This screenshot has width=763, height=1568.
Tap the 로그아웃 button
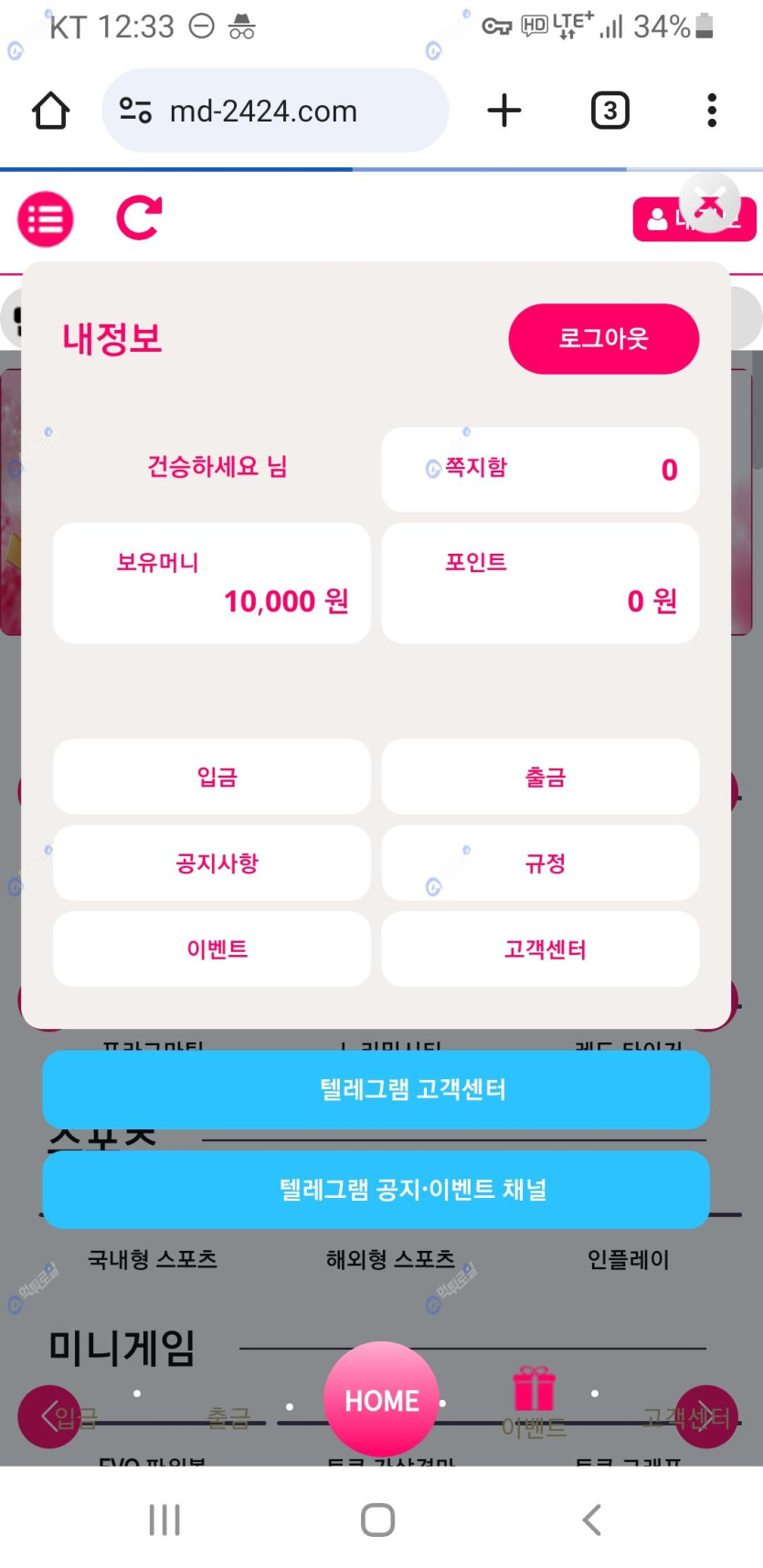coord(603,339)
